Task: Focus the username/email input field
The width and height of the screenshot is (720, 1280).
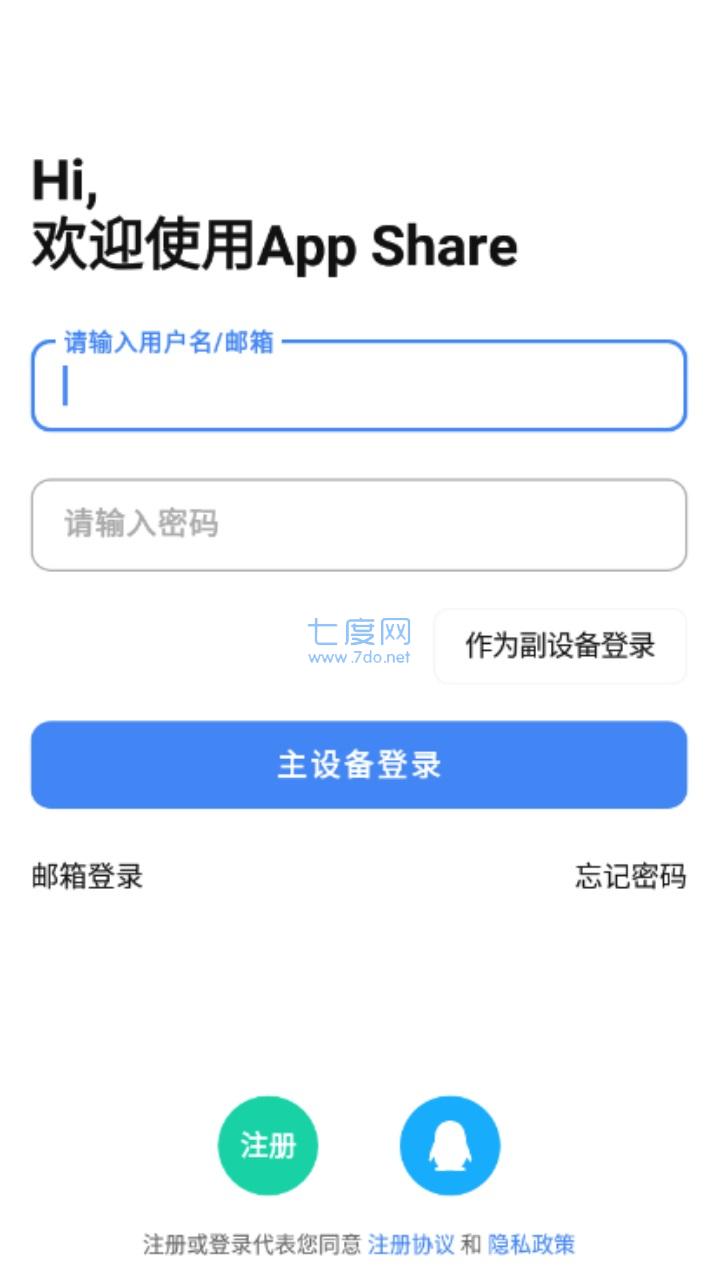Action: coord(359,386)
